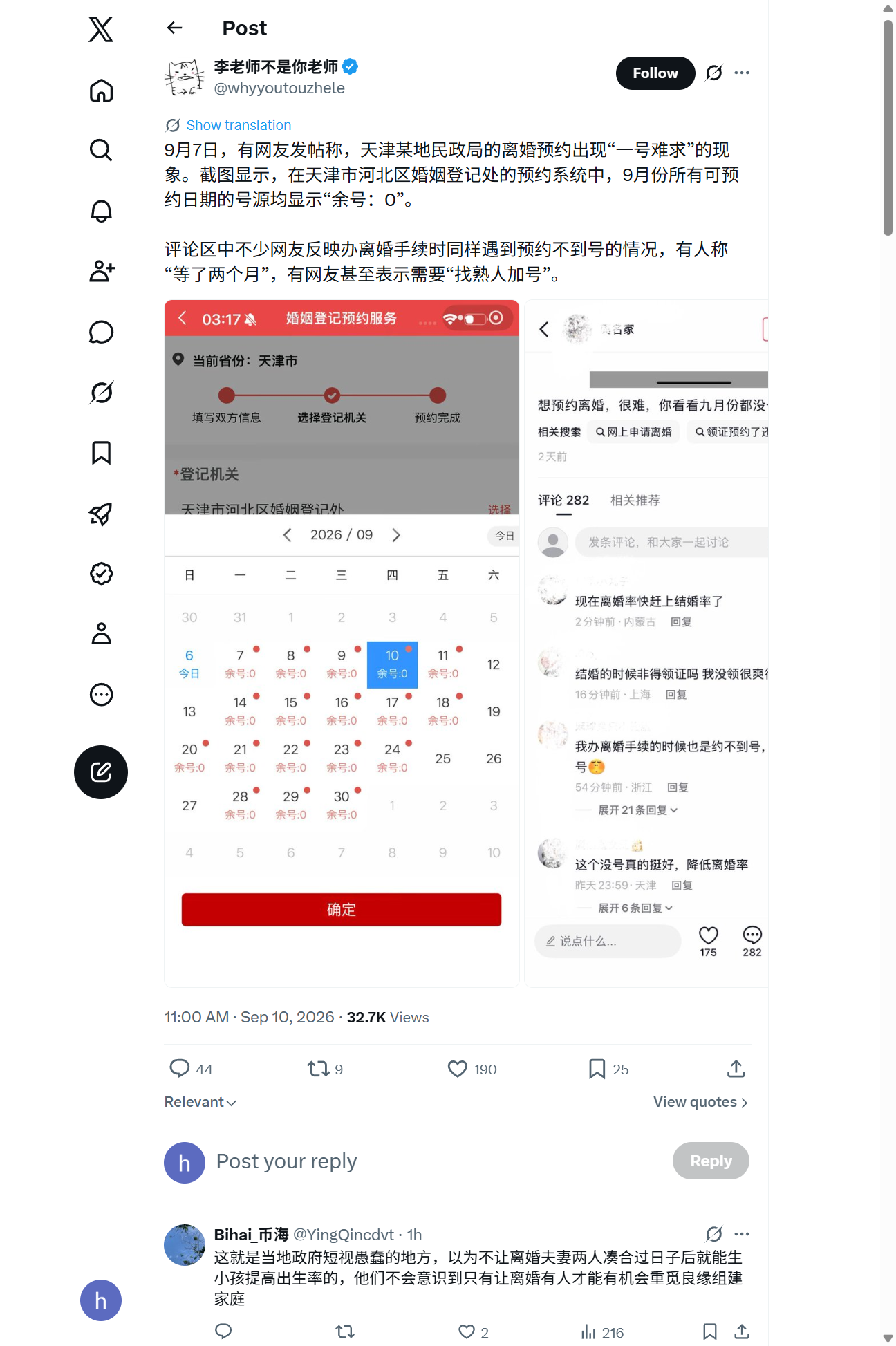Compose a new post
Image resolution: width=896 pixels, height=1346 pixels.
(x=101, y=772)
